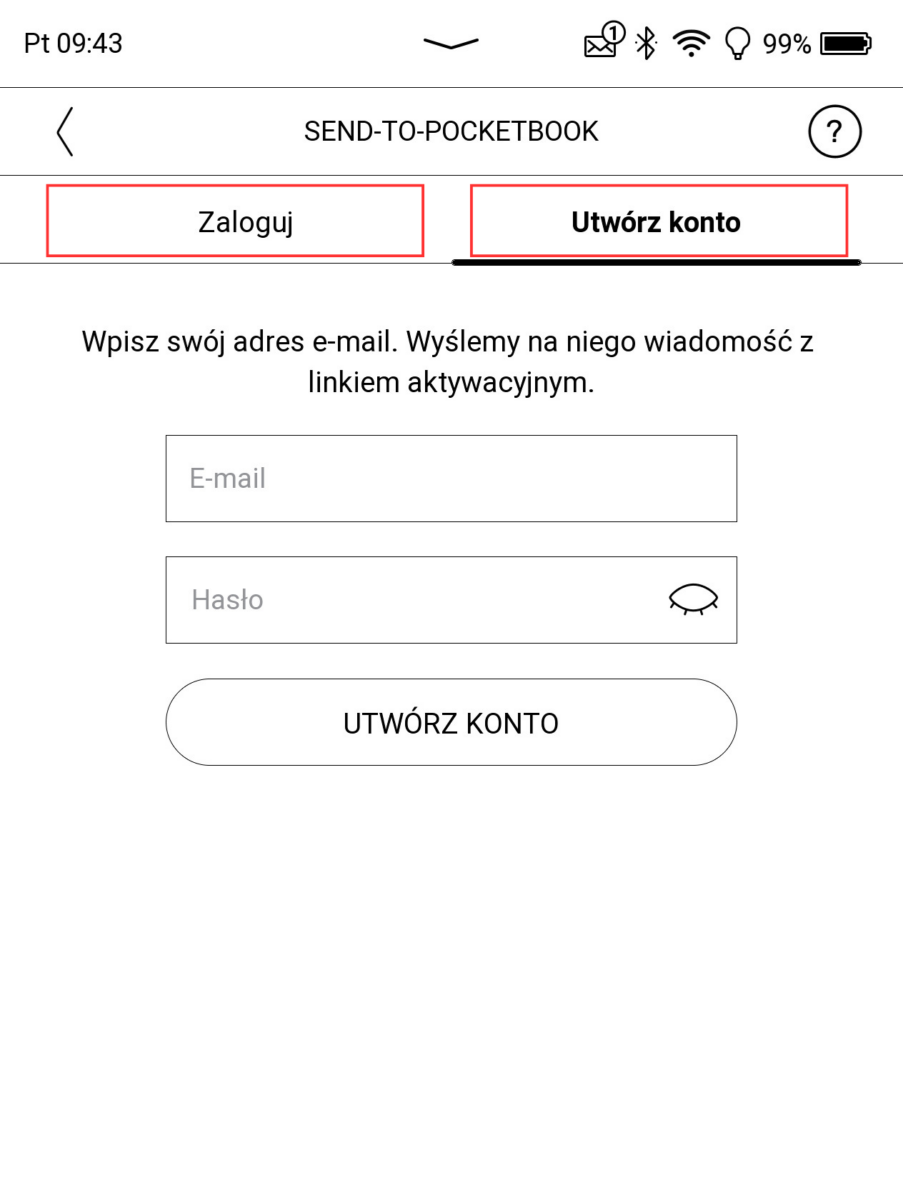Go back from Send-to-PocketBook screen

coord(65,132)
